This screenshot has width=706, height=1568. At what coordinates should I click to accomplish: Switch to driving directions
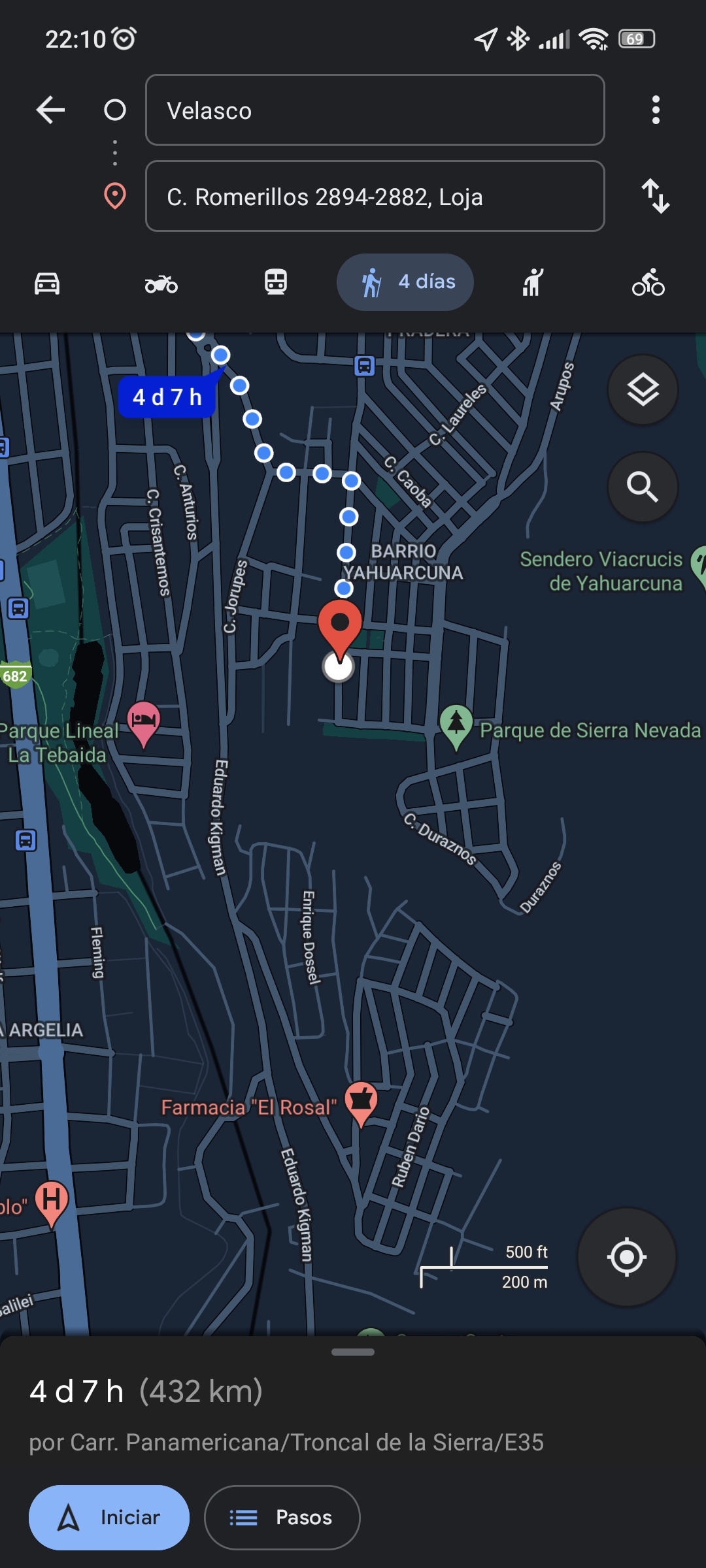point(47,284)
